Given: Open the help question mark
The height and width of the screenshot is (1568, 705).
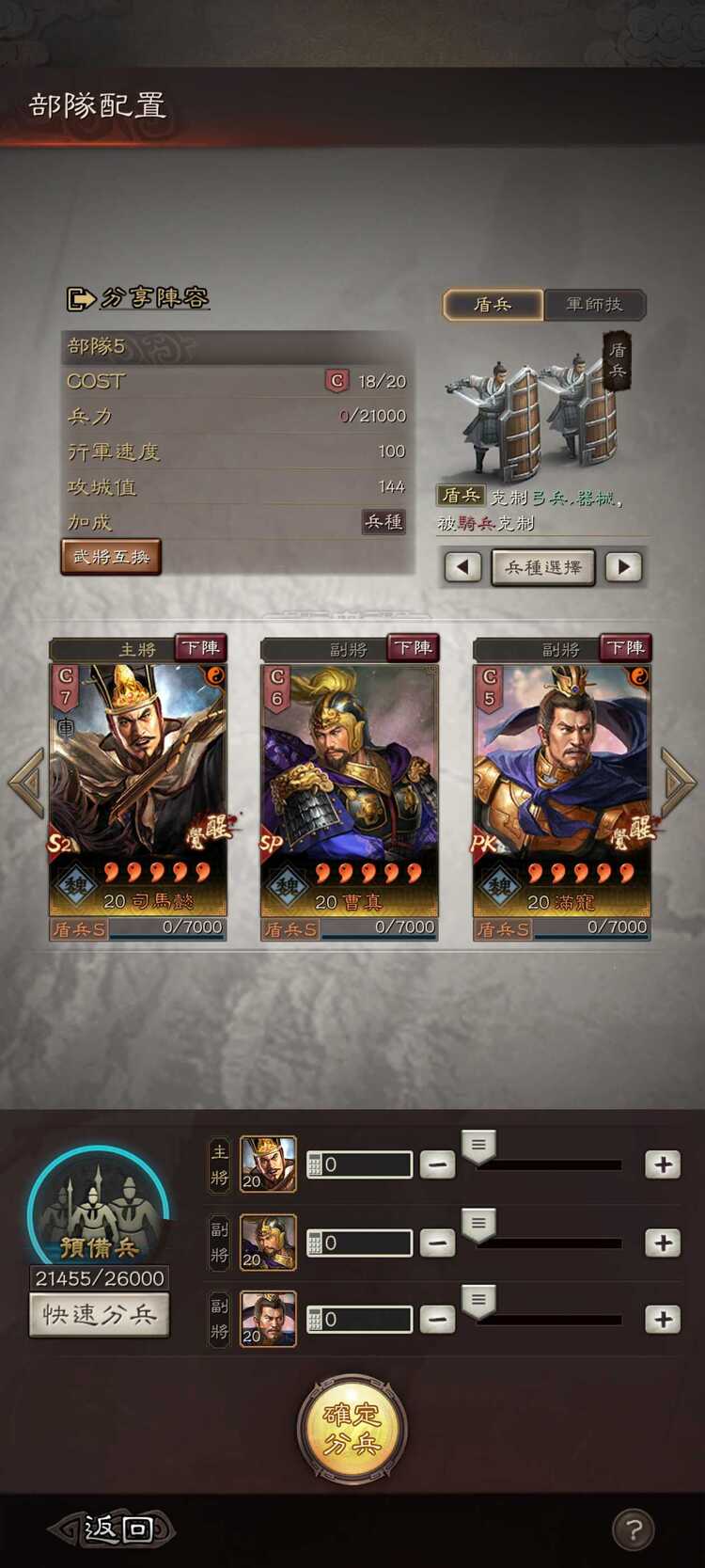Looking at the screenshot, I should click(633, 1529).
